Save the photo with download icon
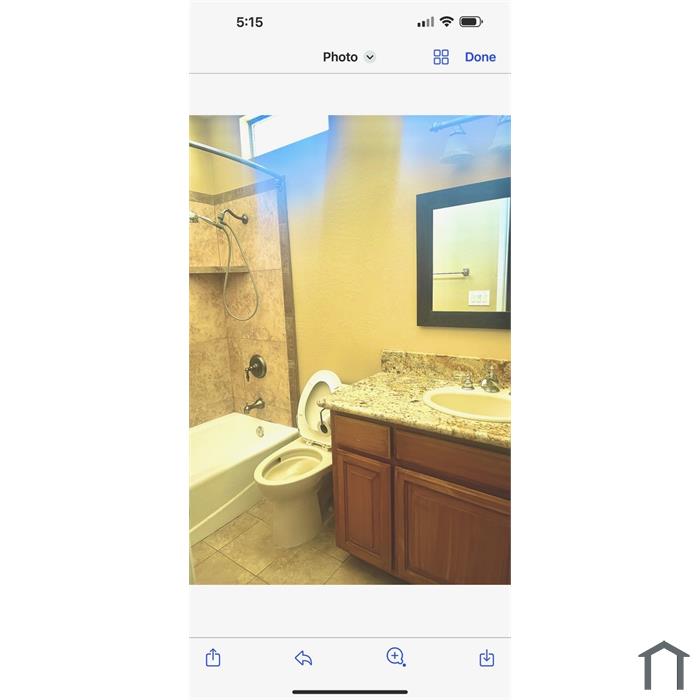 [x=487, y=657]
